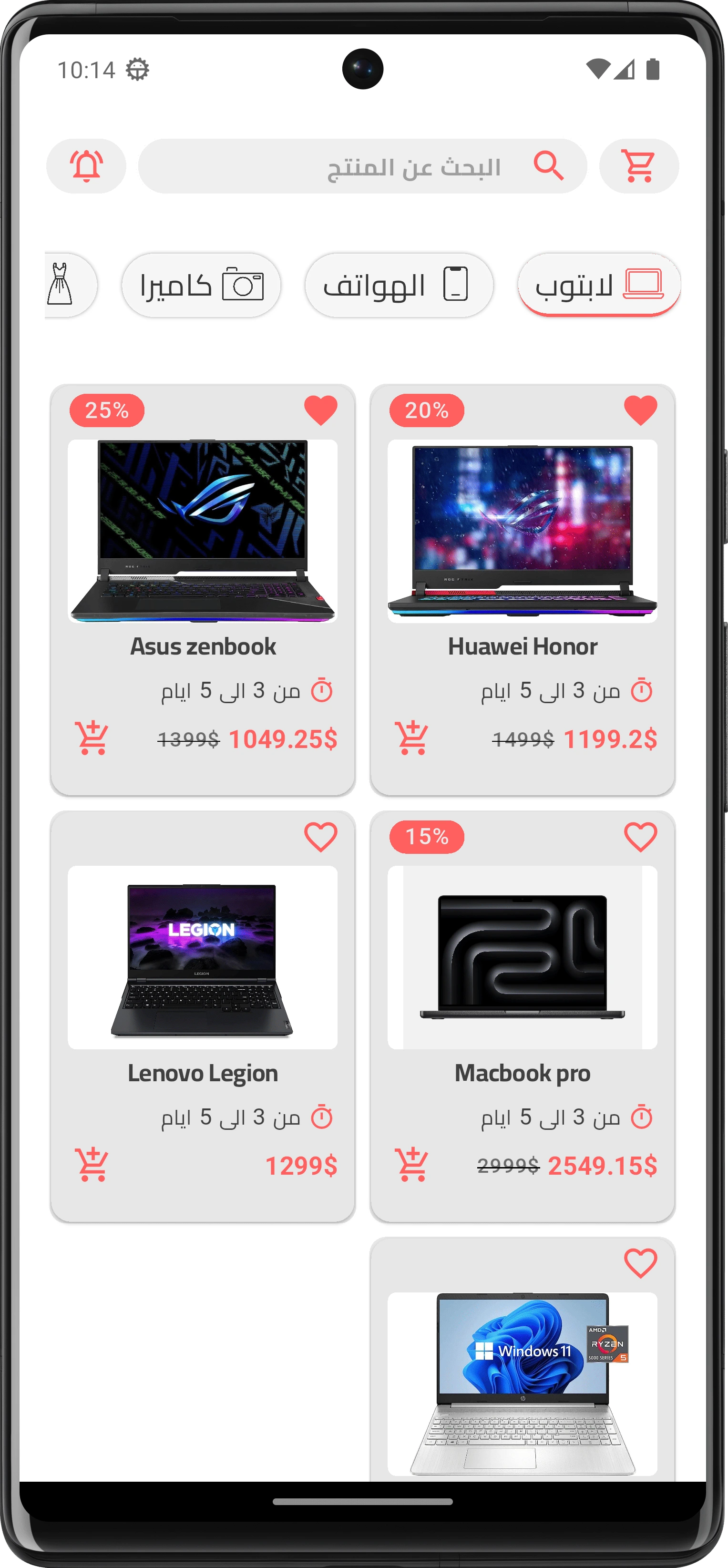Switch to the كاميرا camera category

(201, 285)
